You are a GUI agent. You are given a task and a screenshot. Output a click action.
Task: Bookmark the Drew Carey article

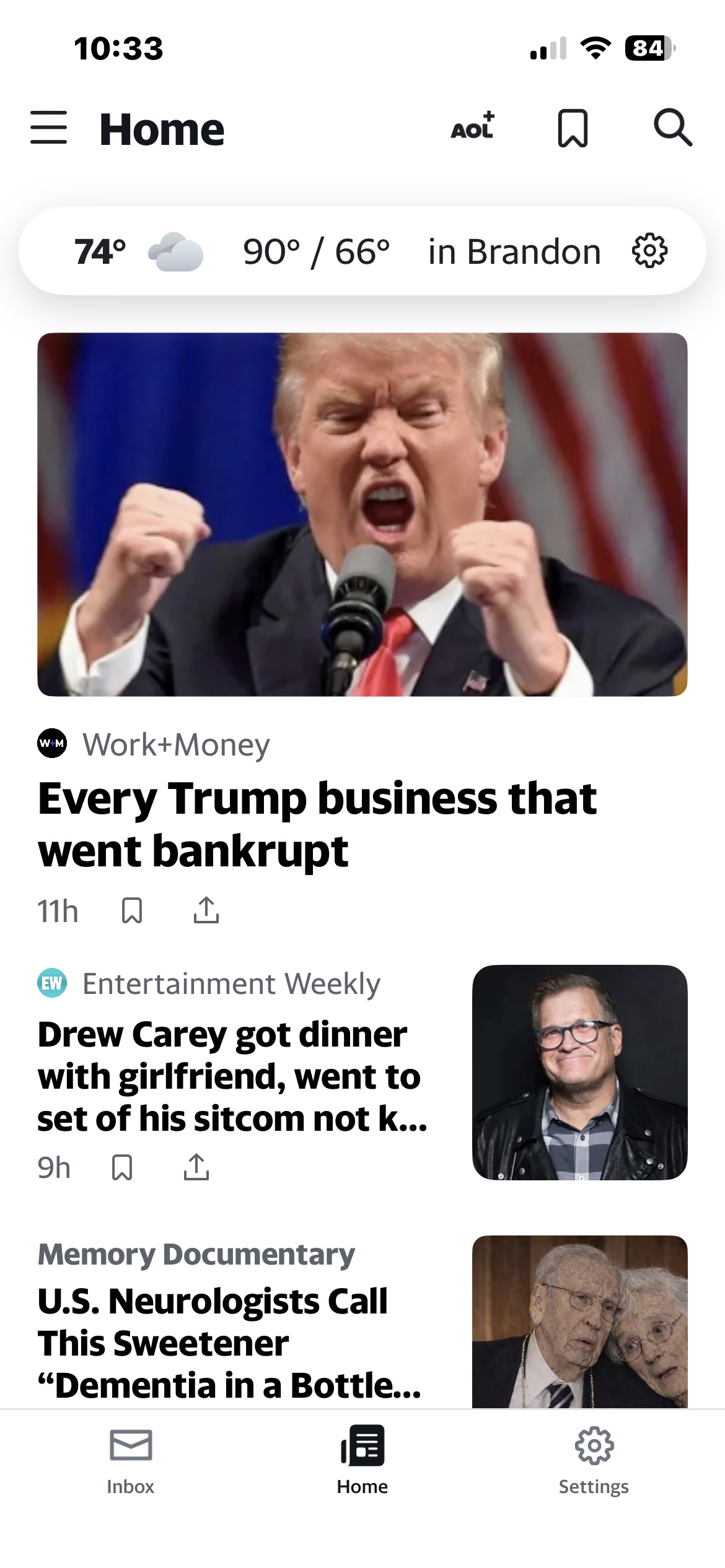[122, 1167]
